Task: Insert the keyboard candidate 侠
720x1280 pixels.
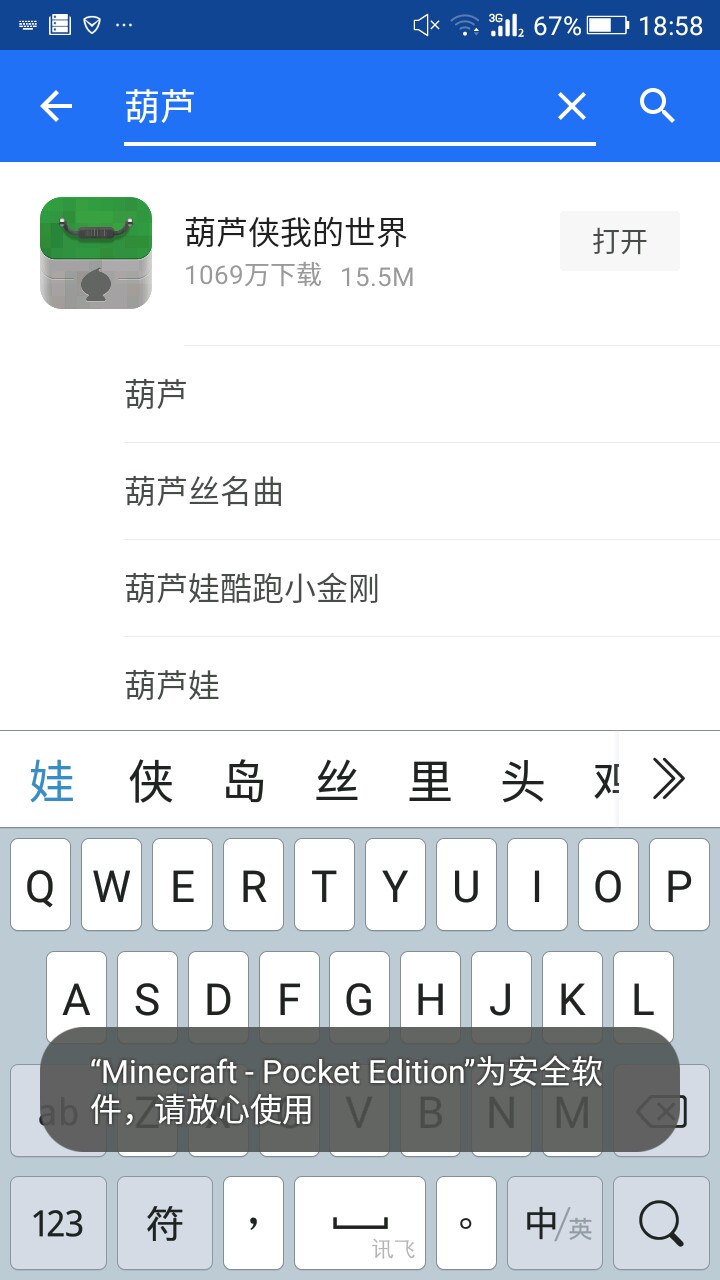Action: coord(151,781)
